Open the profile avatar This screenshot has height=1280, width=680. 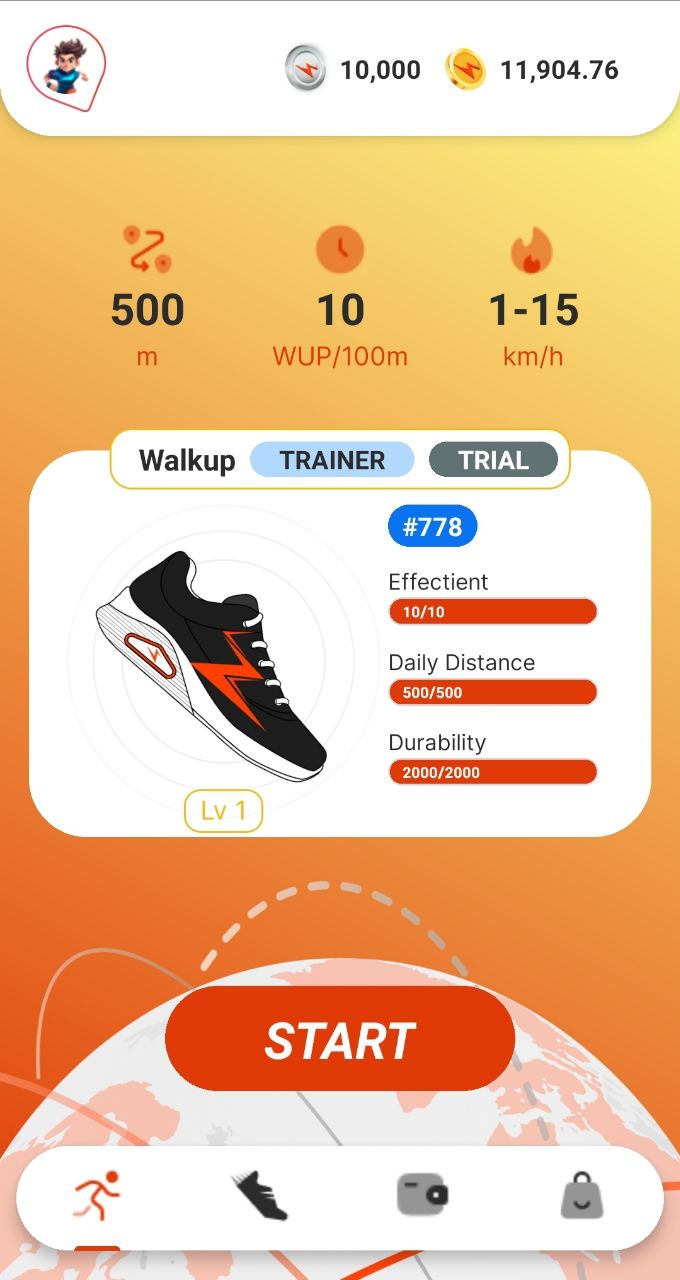click(66, 64)
